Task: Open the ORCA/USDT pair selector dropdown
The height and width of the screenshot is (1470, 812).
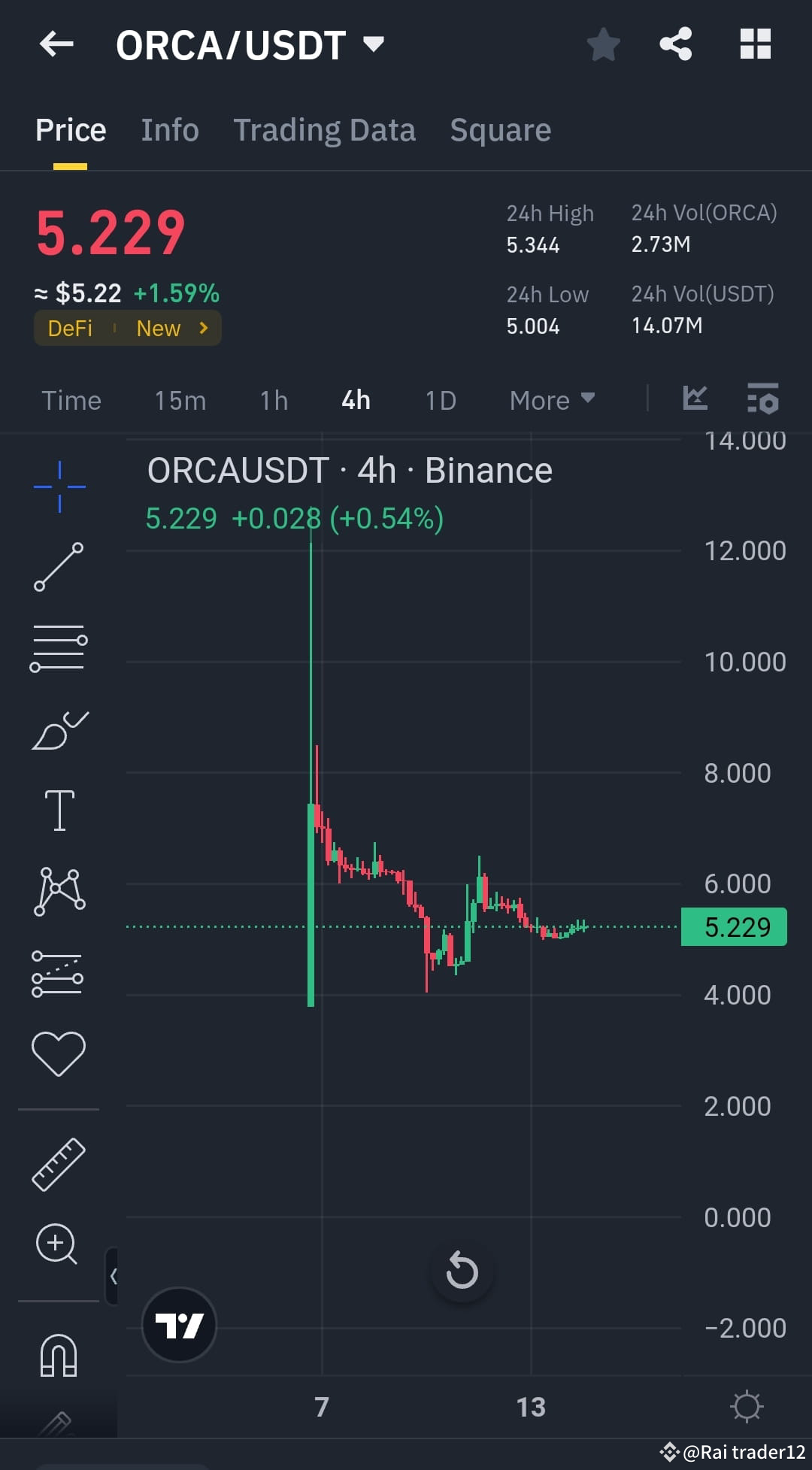Action: (374, 44)
